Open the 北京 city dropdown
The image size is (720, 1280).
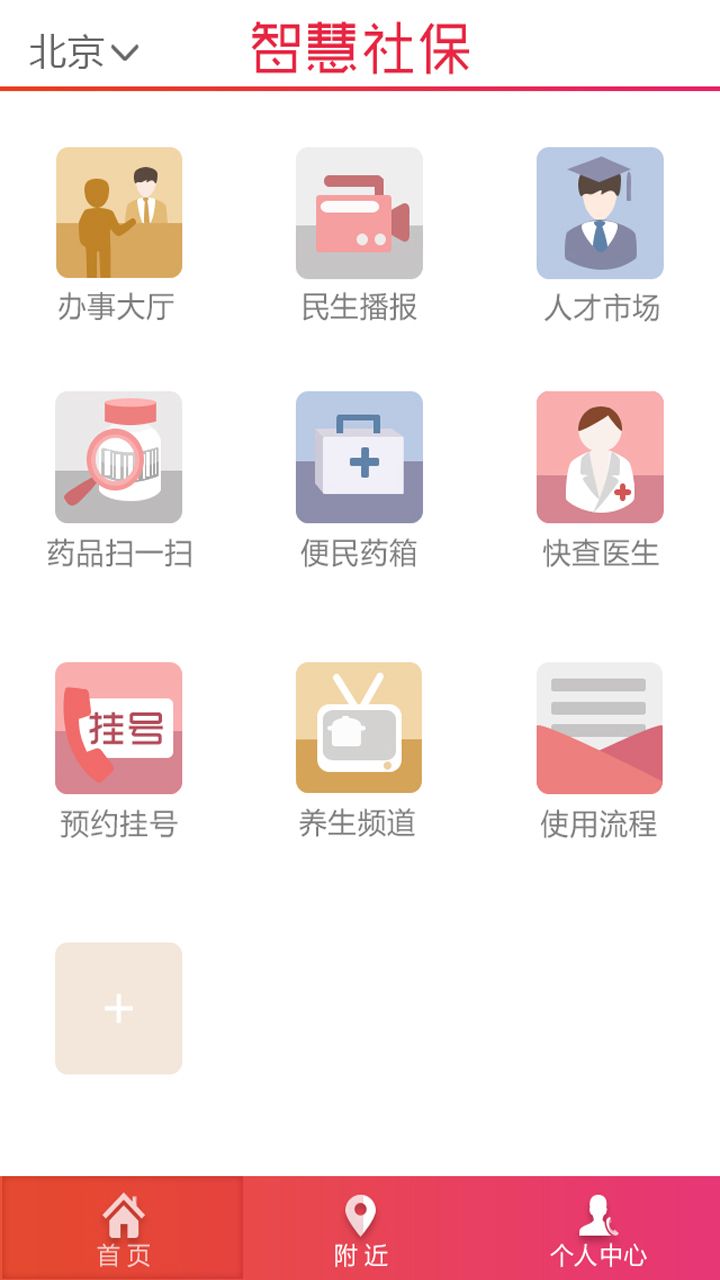[84, 51]
